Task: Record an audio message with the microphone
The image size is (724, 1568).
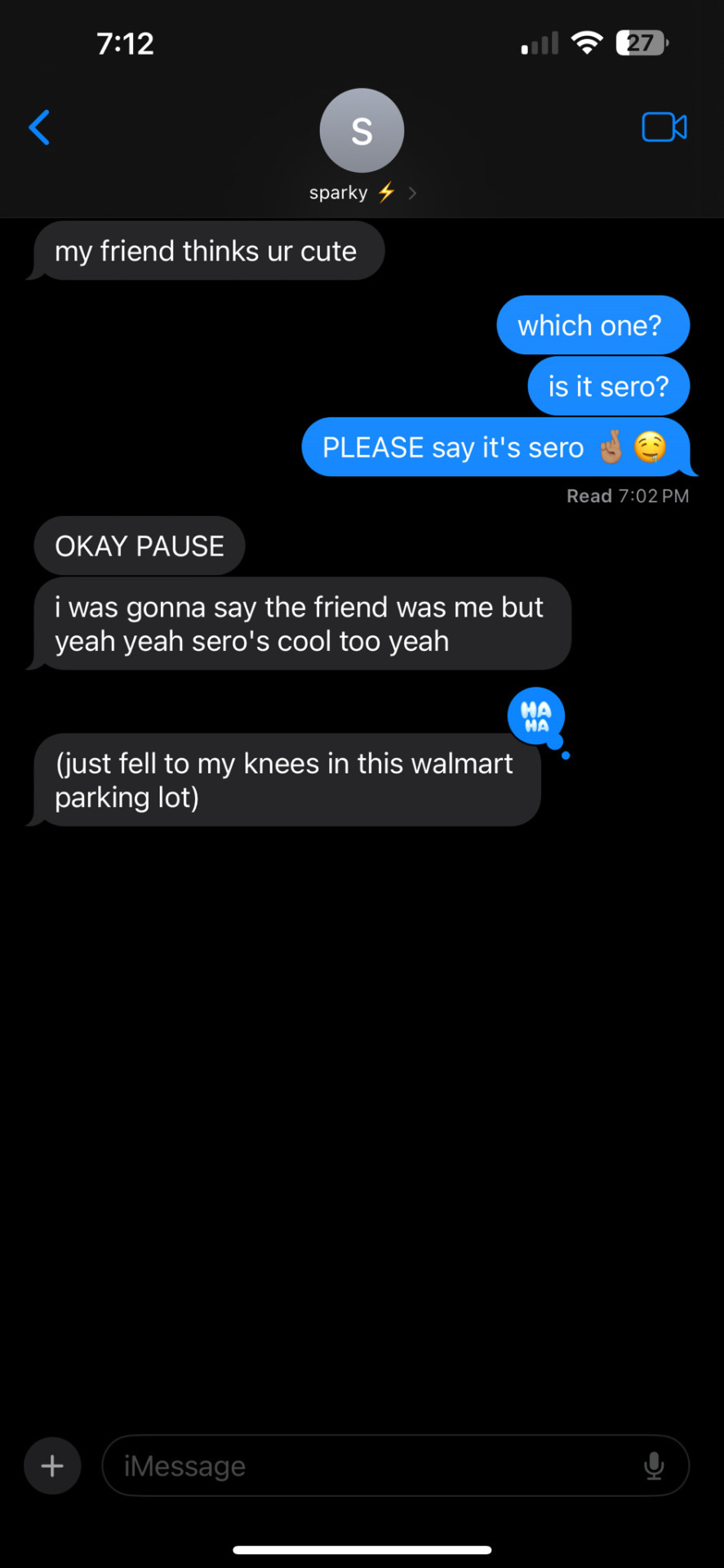Action: click(654, 1466)
